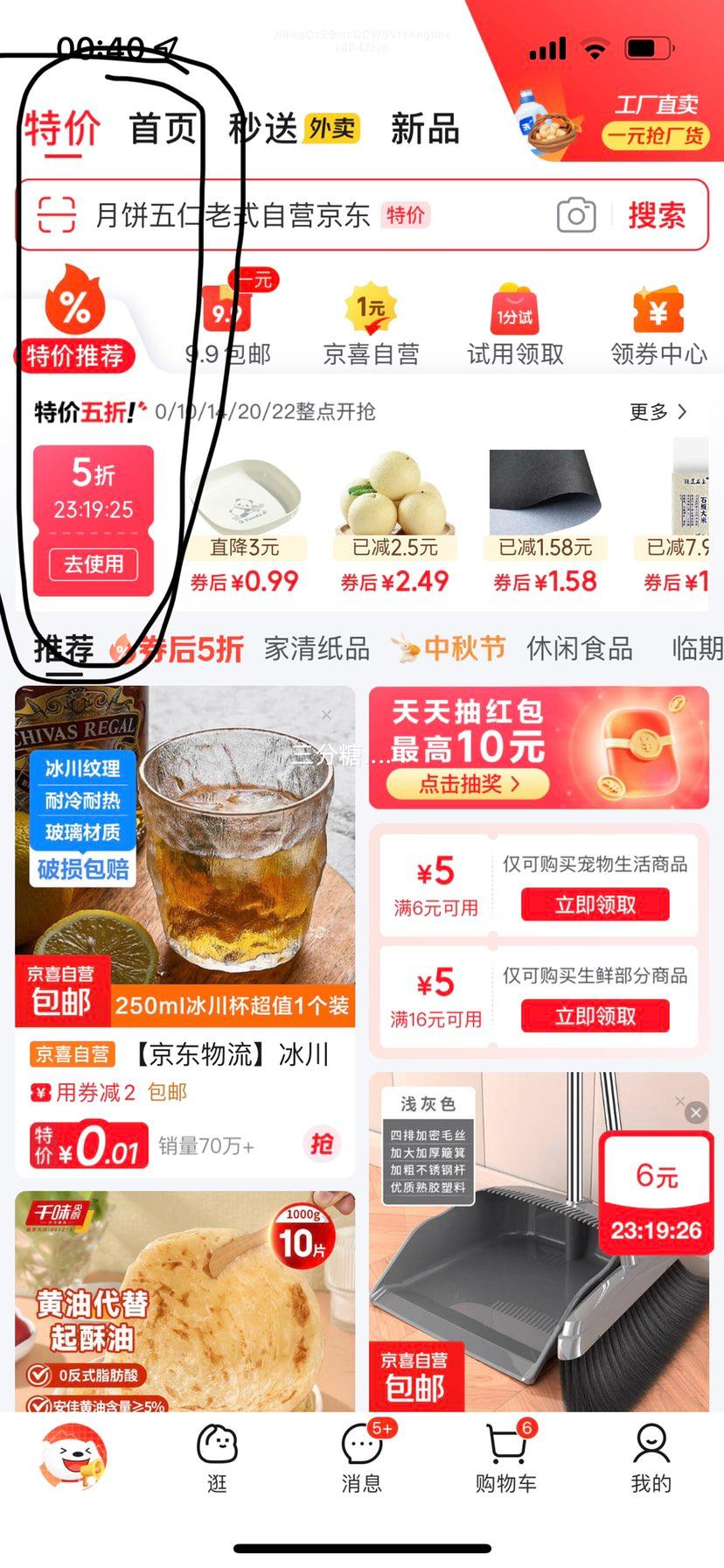Open camera image search

coord(576,215)
